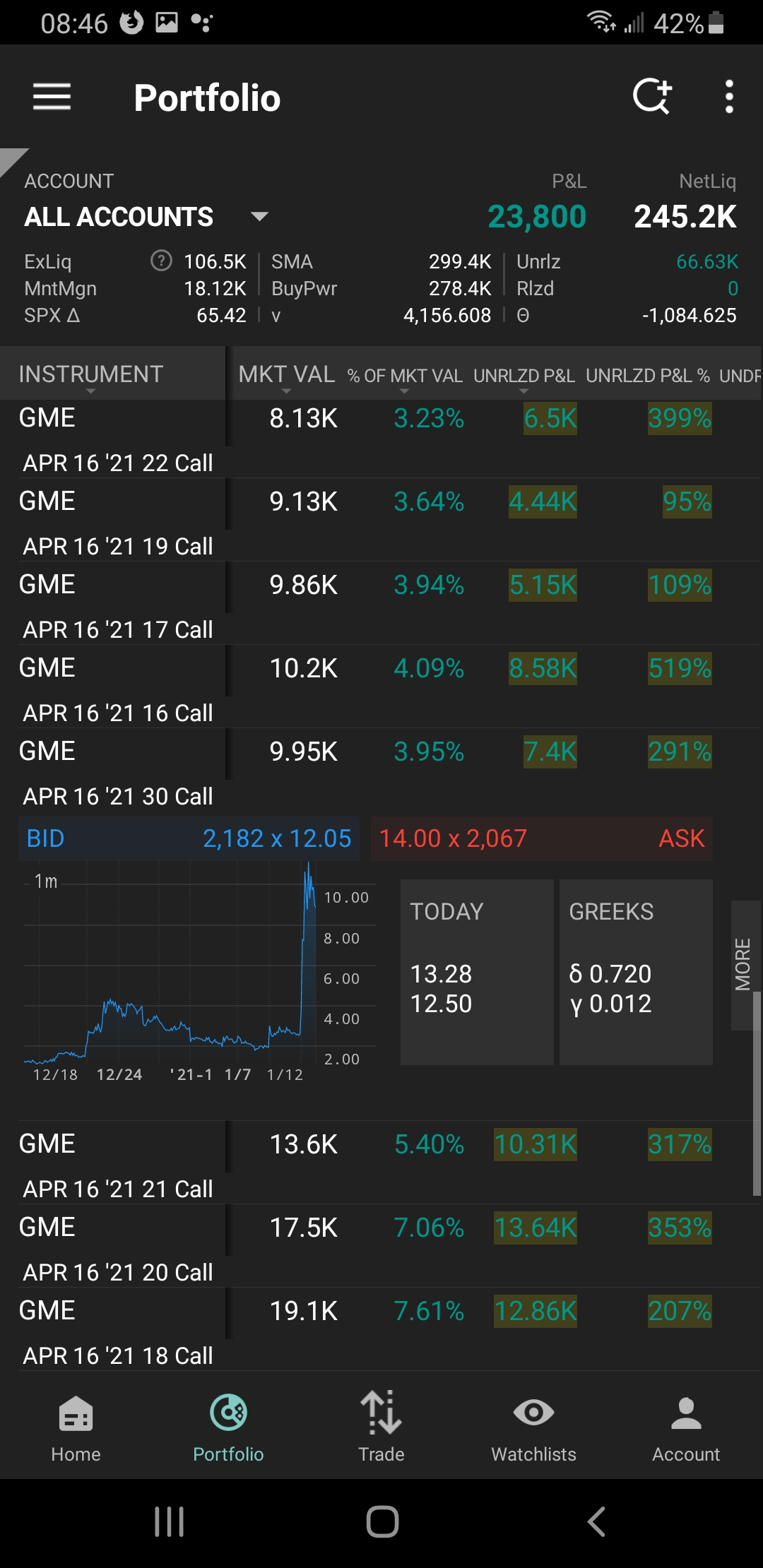The height and width of the screenshot is (1568, 763).
Task: Open the overflow three-dot menu
Action: (x=728, y=97)
